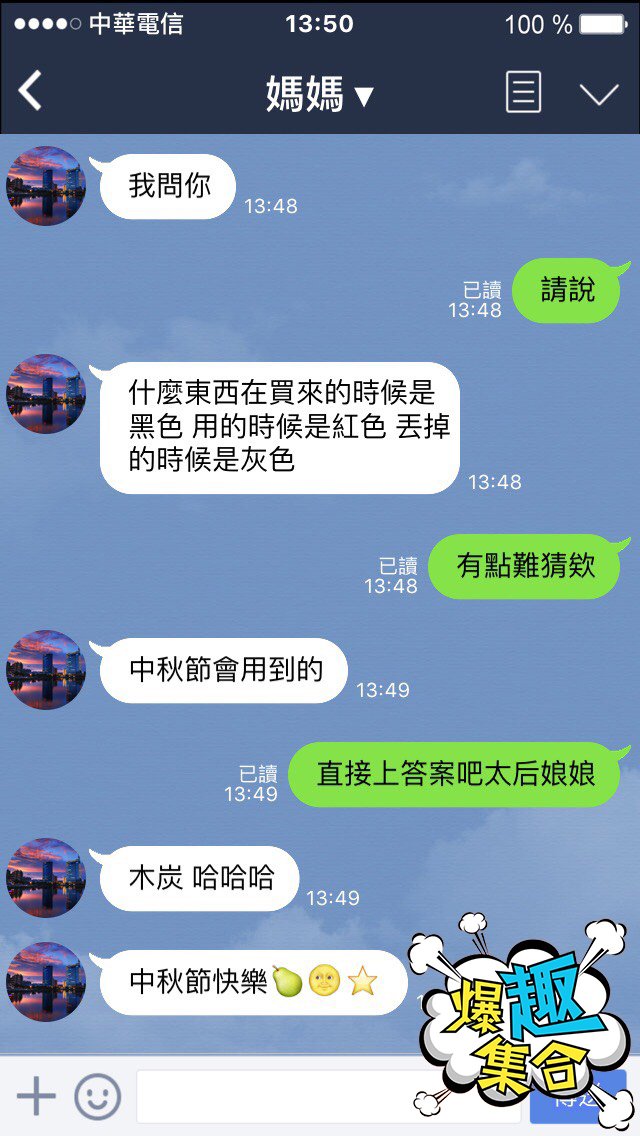Open the chat notes icon
The image size is (640, 1136).
(x=523, y=93)
